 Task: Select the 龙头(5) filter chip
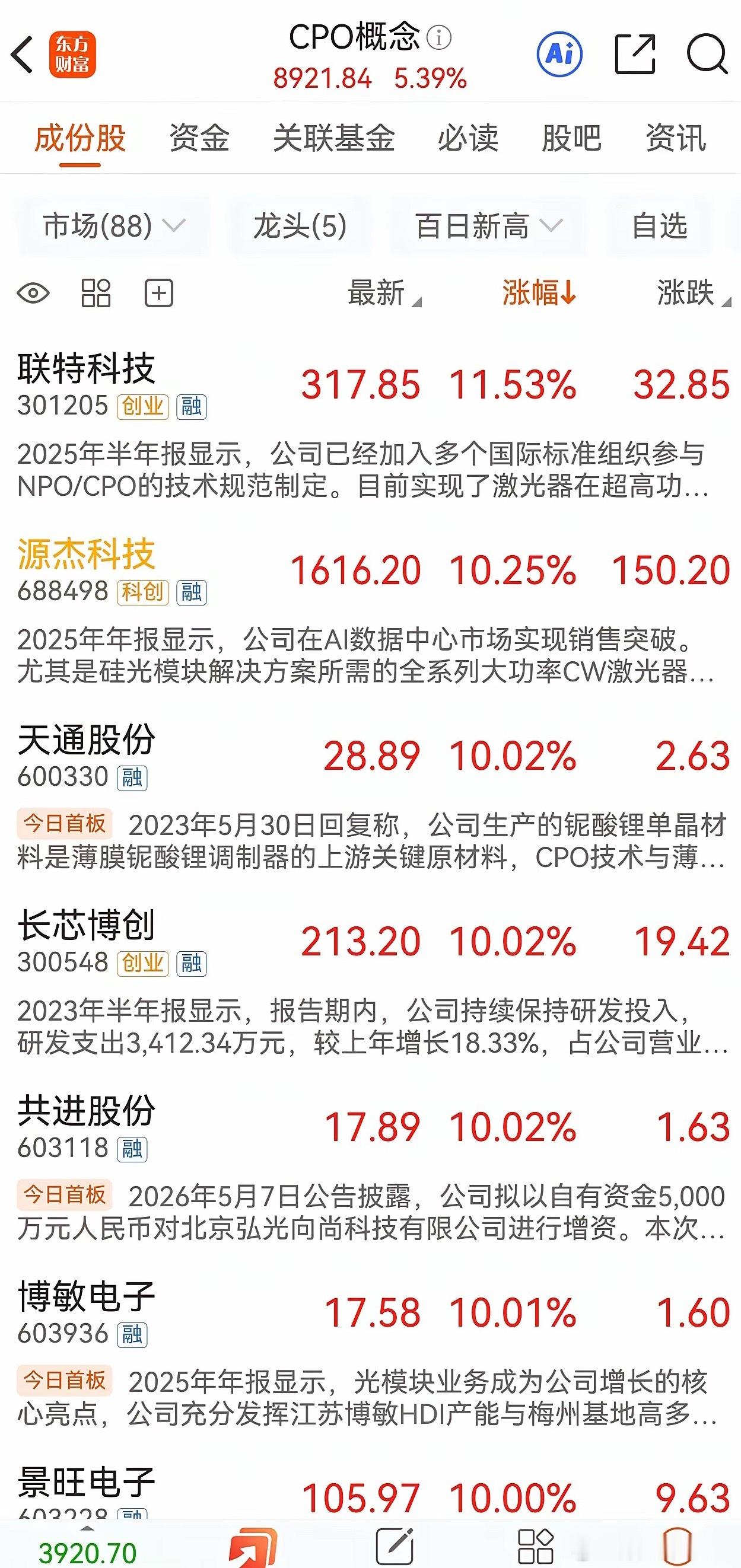pos(300,226)
